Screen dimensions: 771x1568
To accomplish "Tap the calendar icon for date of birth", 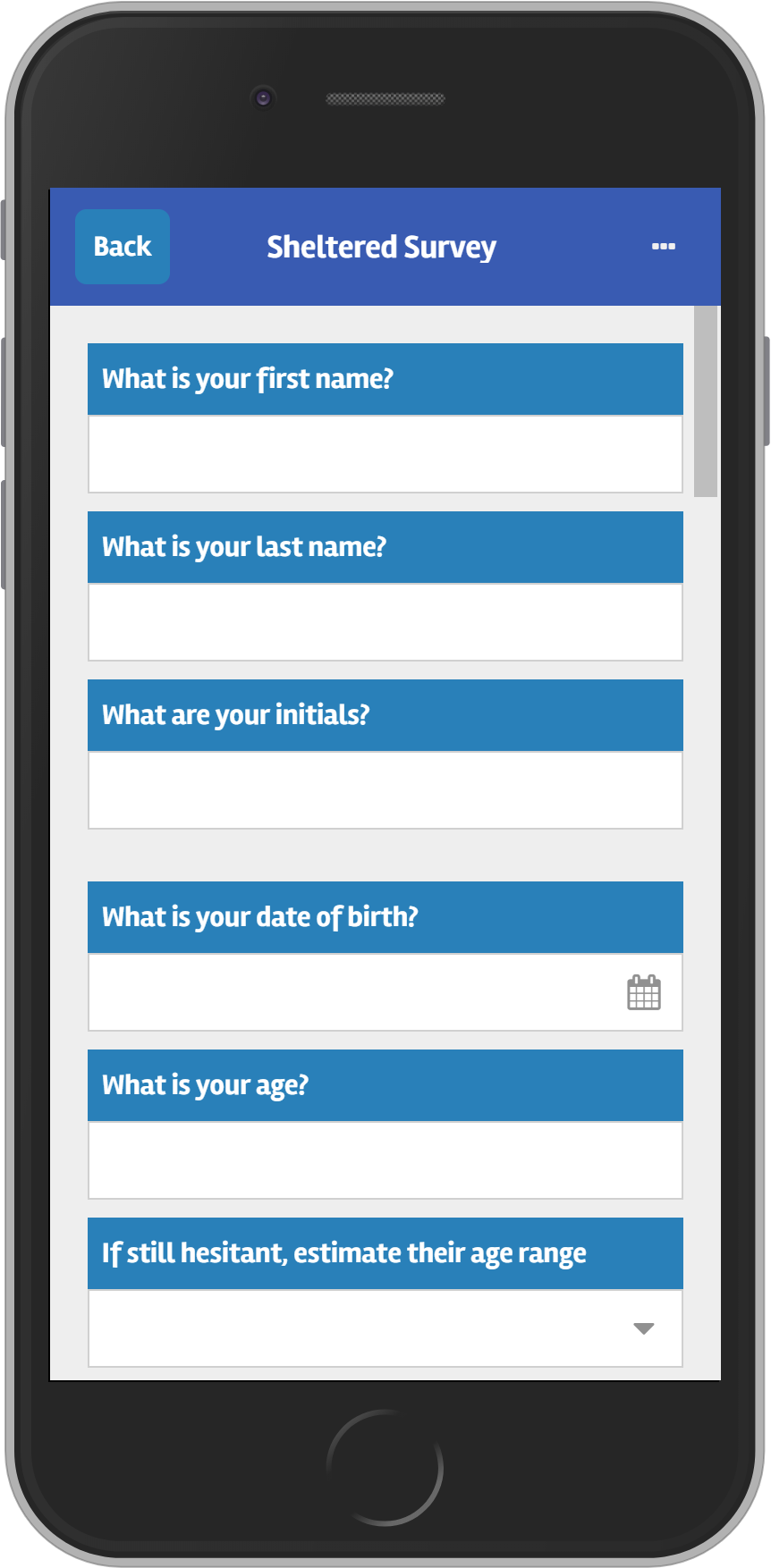I will coord(643,992).
